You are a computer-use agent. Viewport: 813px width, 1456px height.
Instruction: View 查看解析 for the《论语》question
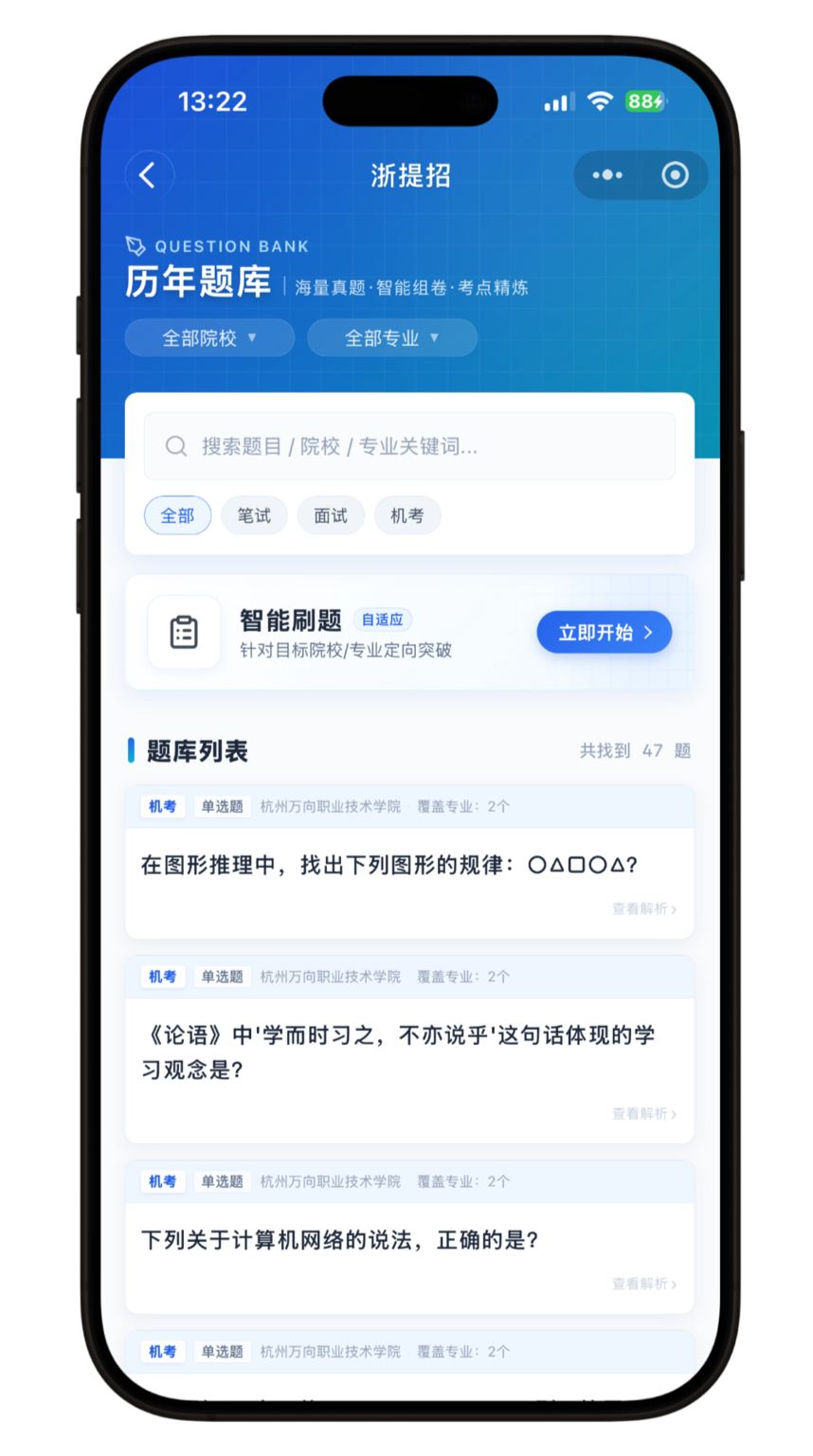pos(643,1114)
